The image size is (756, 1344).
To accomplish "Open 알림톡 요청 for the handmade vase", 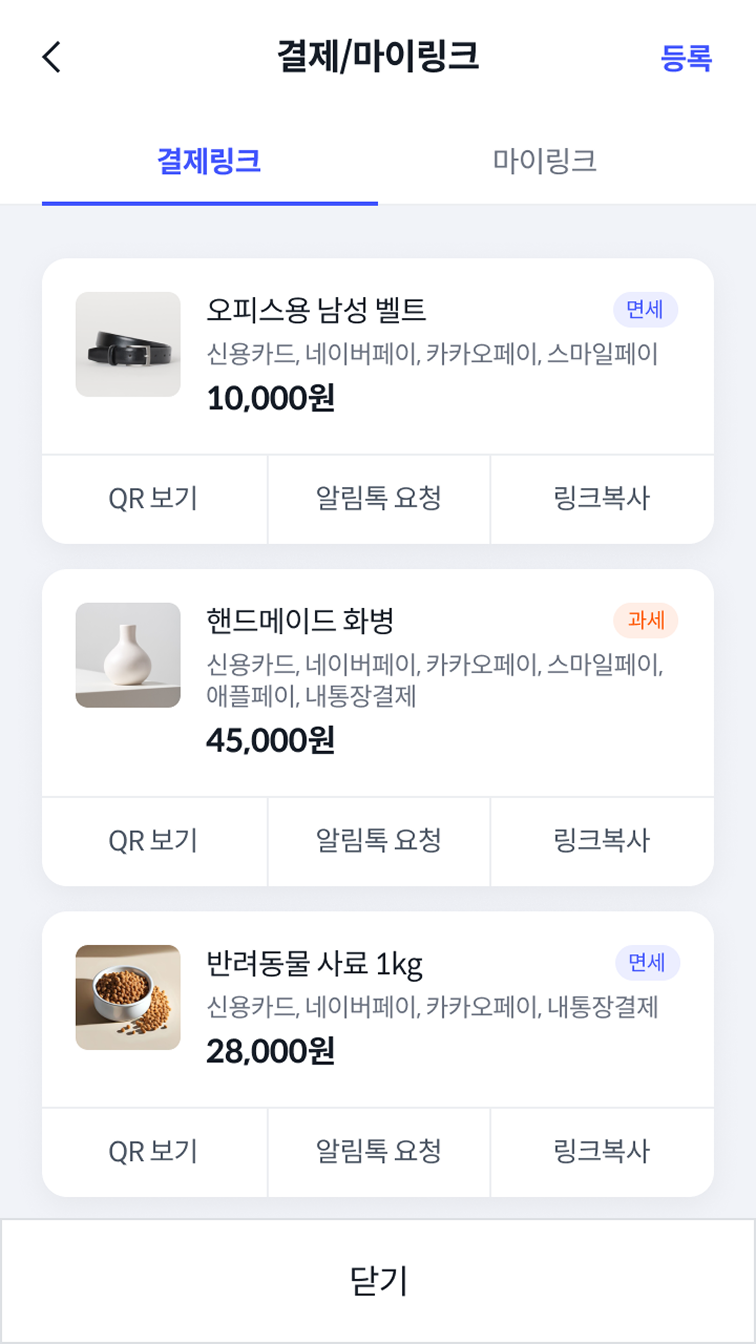I will (378, 841).
